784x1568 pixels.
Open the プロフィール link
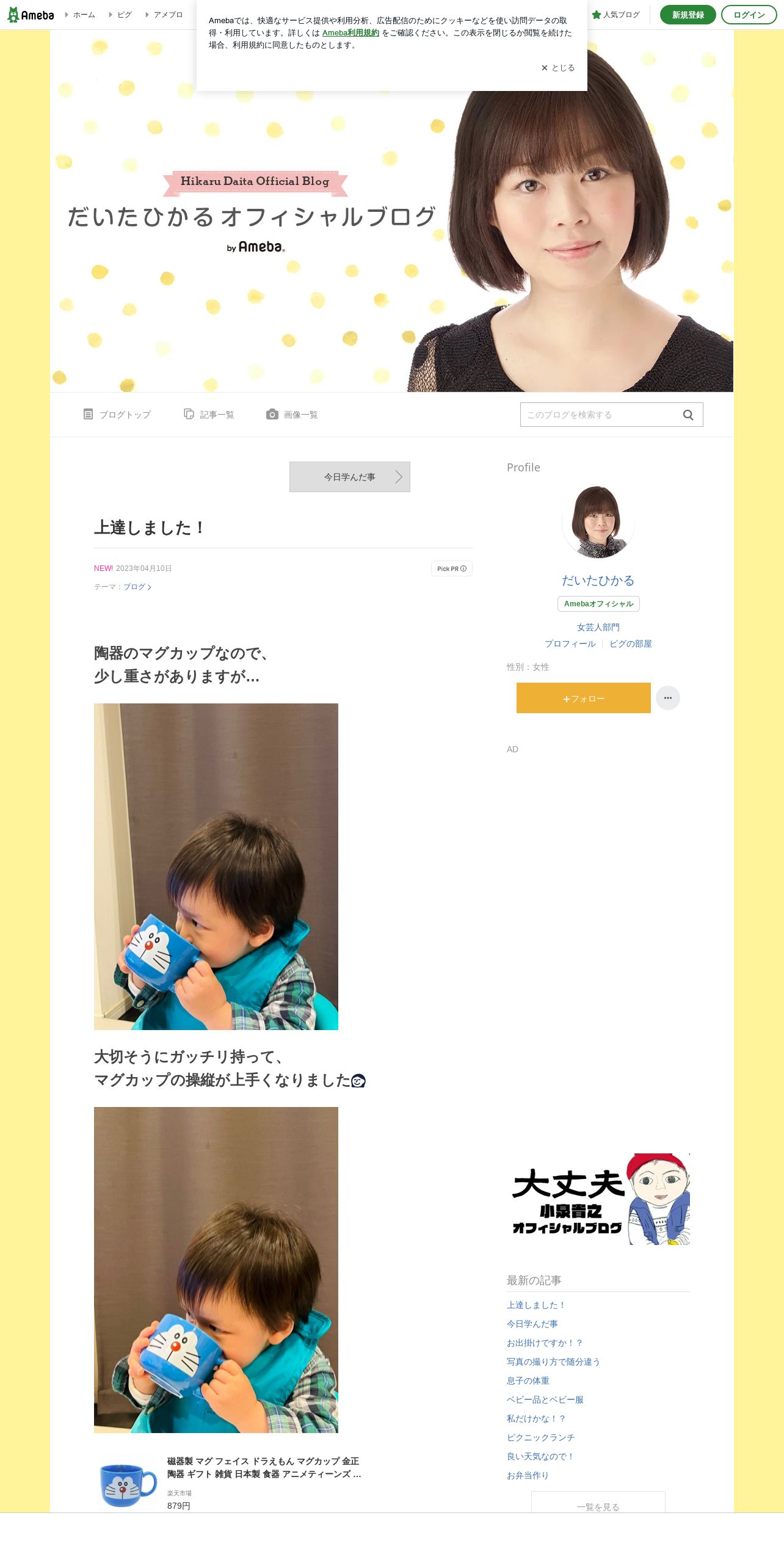pyautogui.click(x=570, y=644)
